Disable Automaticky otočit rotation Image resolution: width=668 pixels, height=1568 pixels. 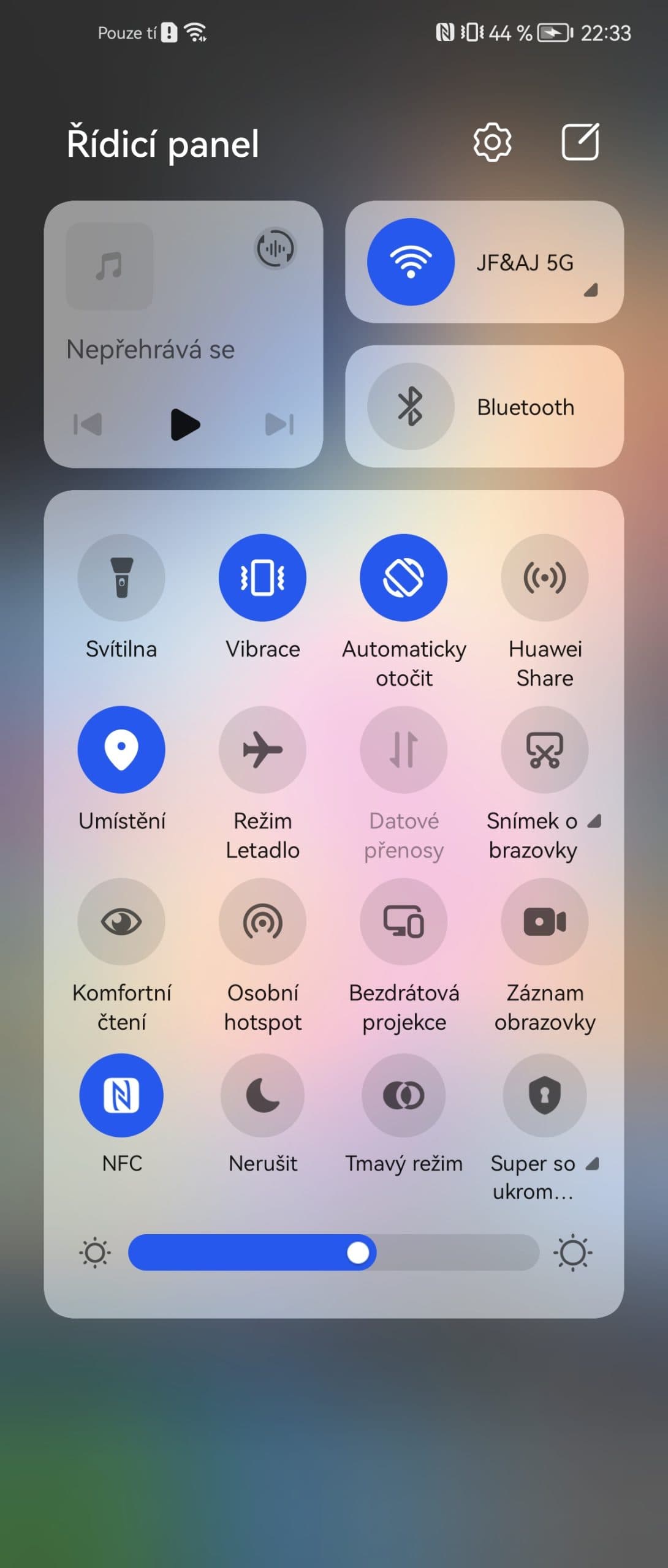403,578
